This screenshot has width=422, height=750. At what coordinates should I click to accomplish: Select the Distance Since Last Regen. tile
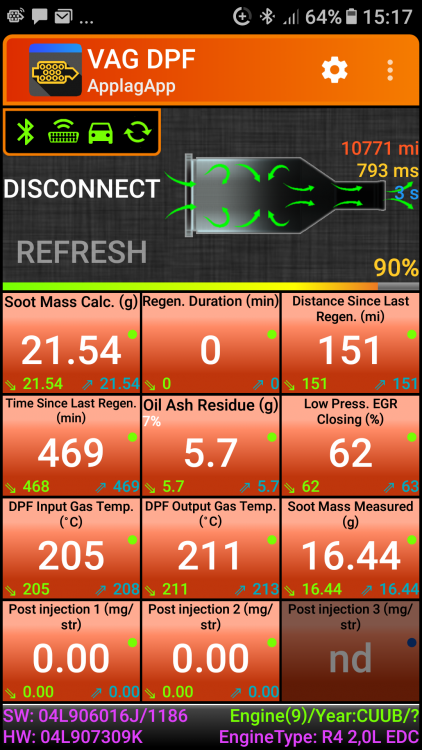350,343
